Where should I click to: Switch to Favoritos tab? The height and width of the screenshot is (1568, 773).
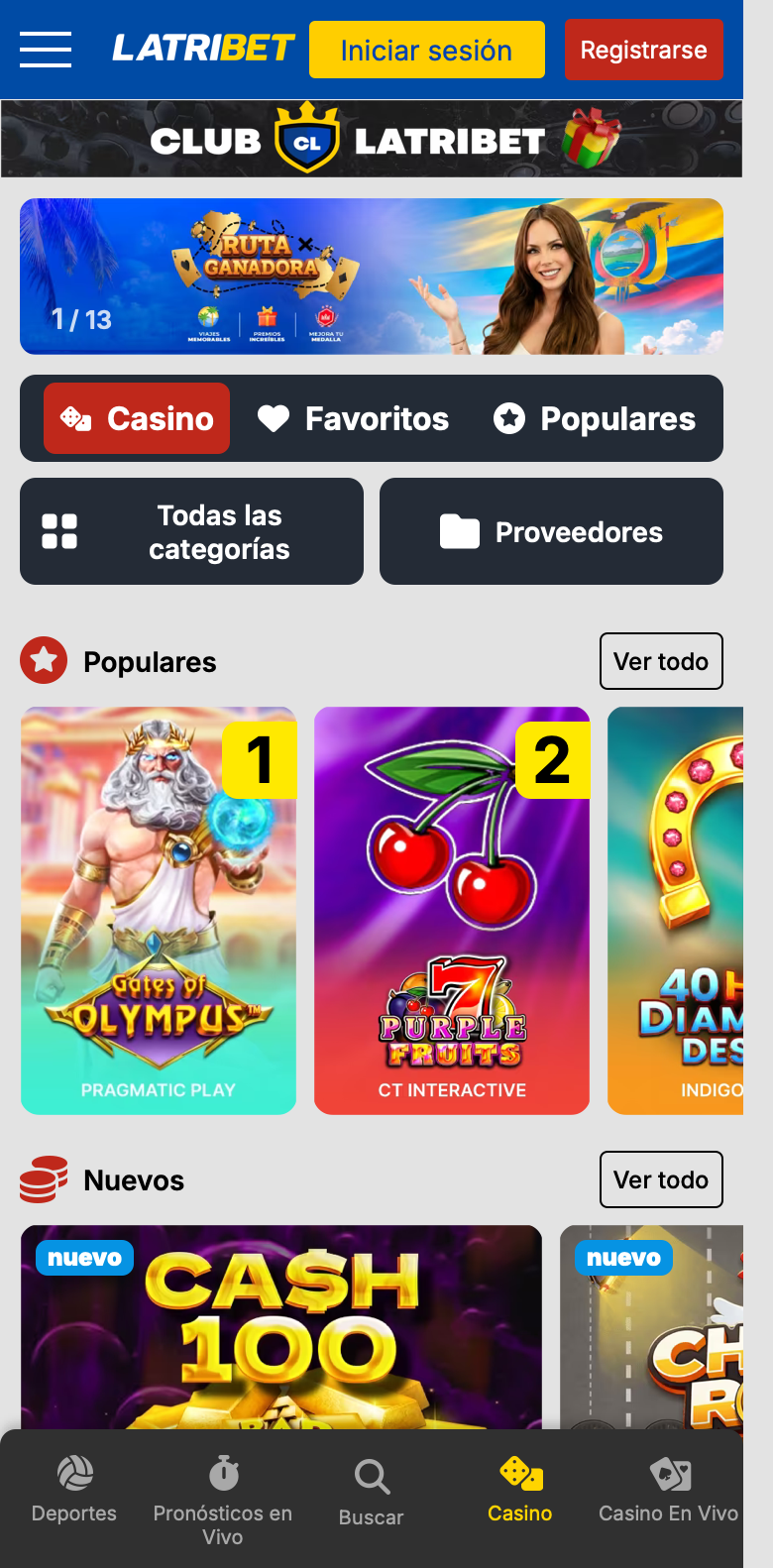pos(353,418)
